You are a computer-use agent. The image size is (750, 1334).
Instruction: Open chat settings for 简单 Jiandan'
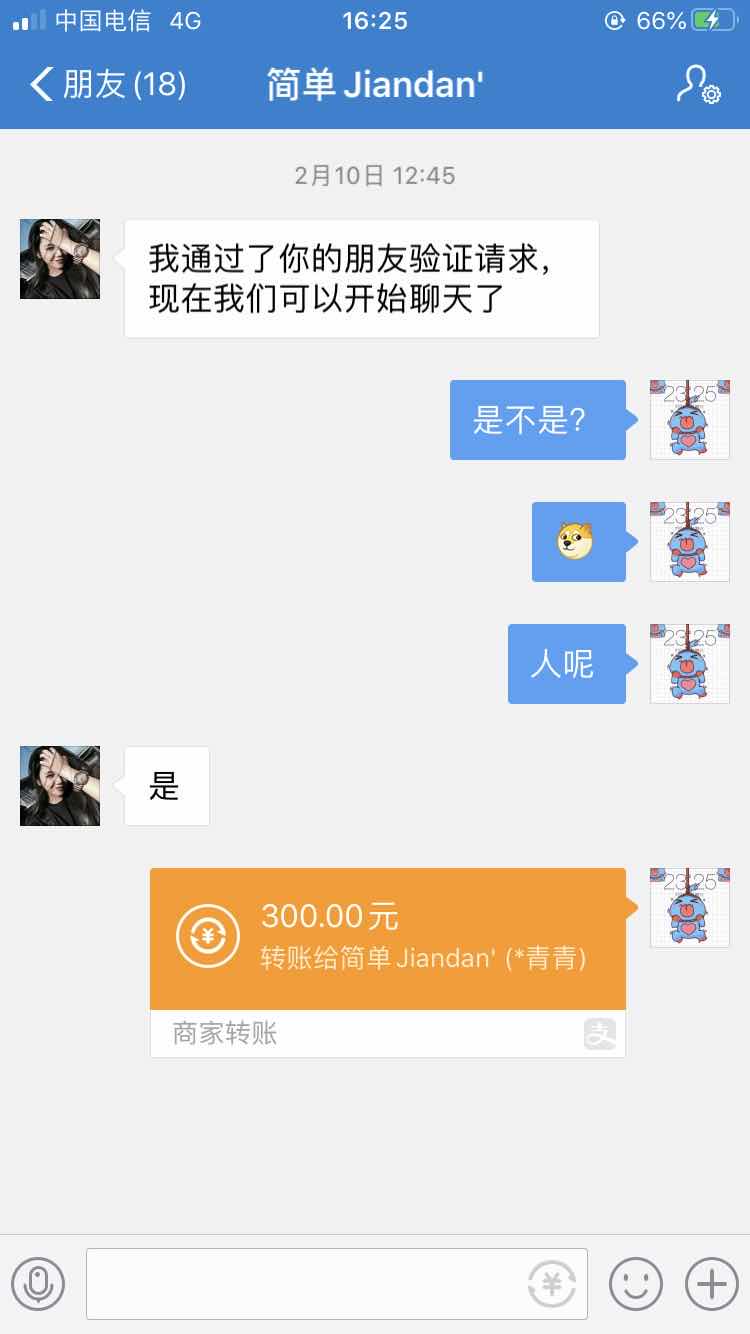tap(697, 85)
